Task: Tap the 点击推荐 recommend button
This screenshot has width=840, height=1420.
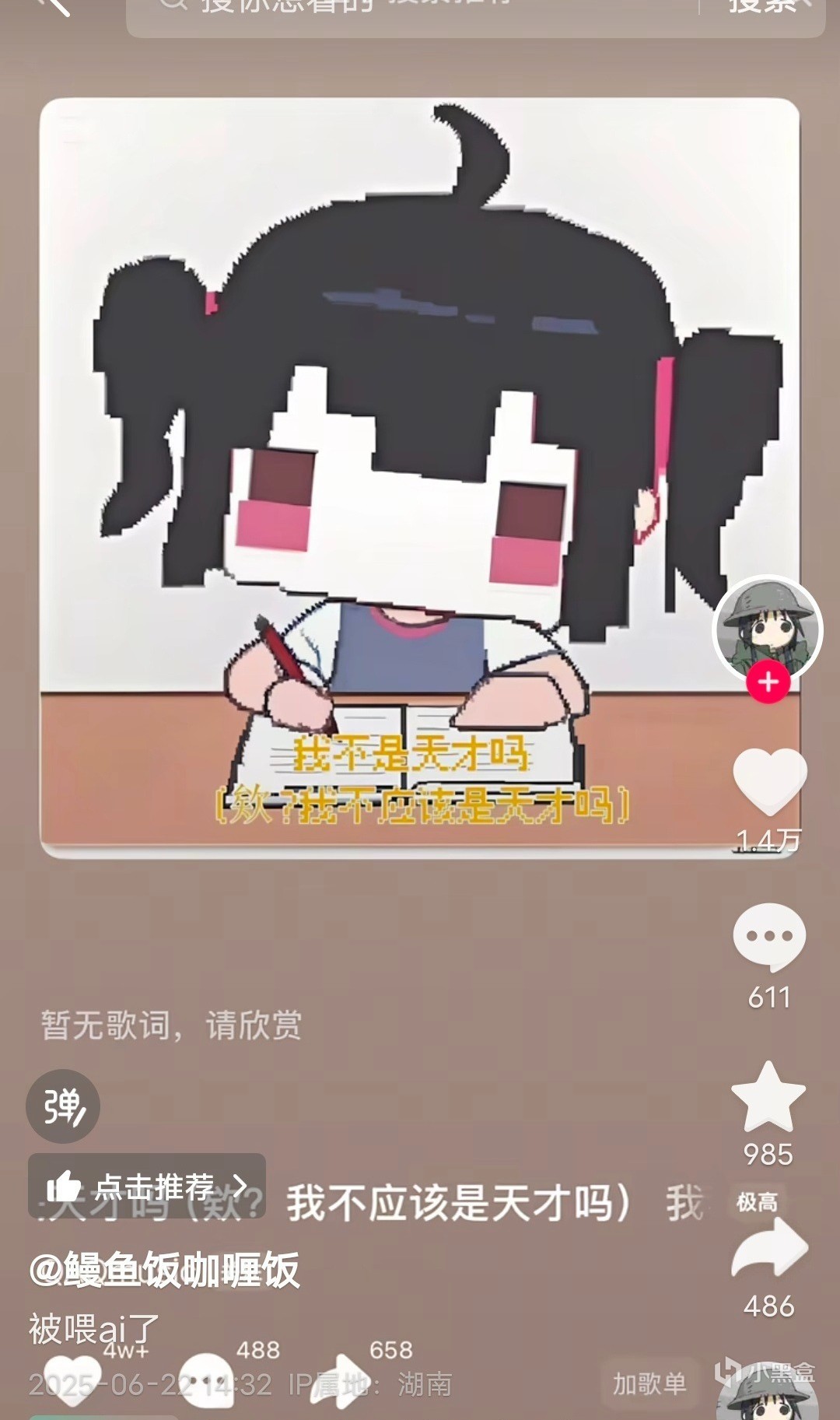Action: click(x=148, y=1186)
